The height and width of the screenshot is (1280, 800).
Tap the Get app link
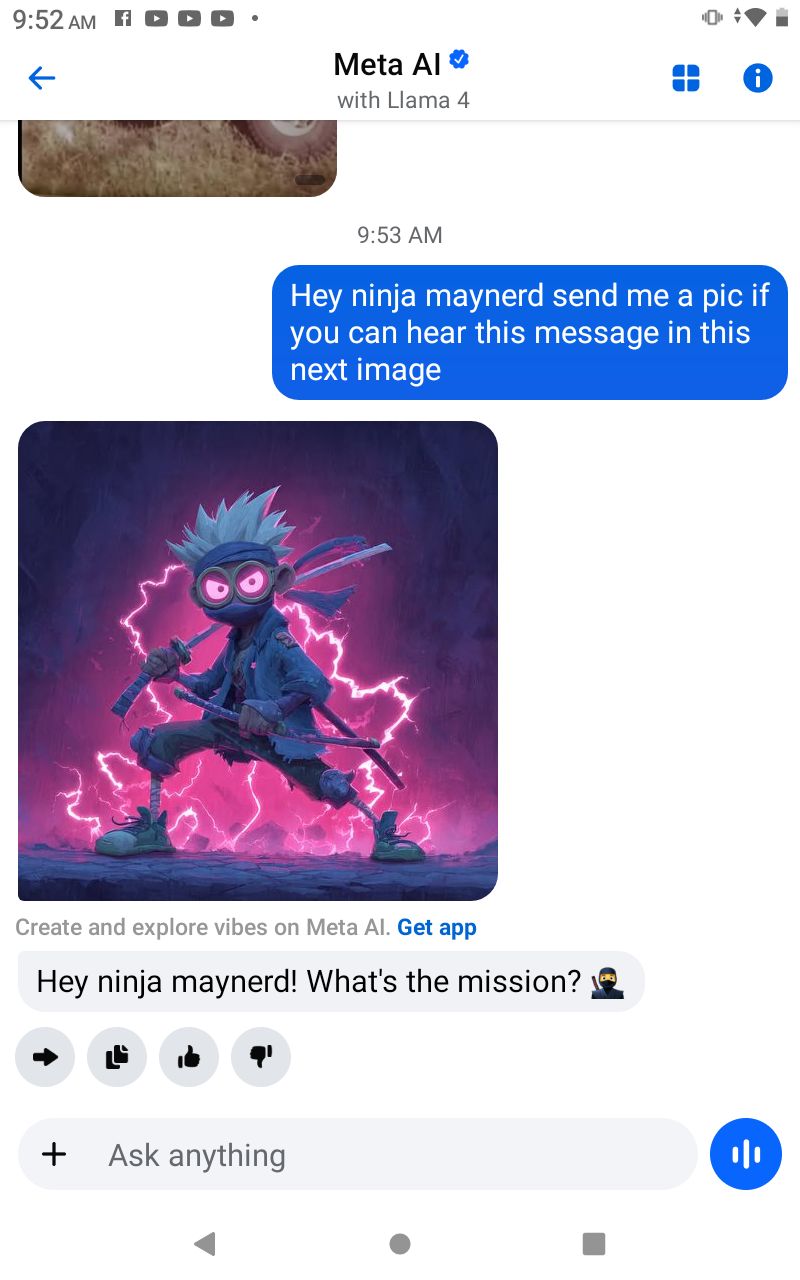437,927
